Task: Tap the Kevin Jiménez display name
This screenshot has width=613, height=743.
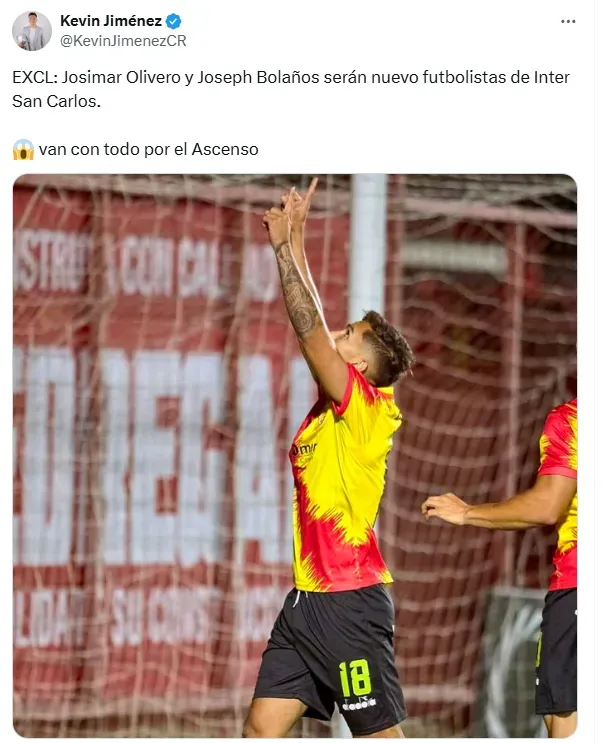Action: pyautogui.click(x=110, y=20)
